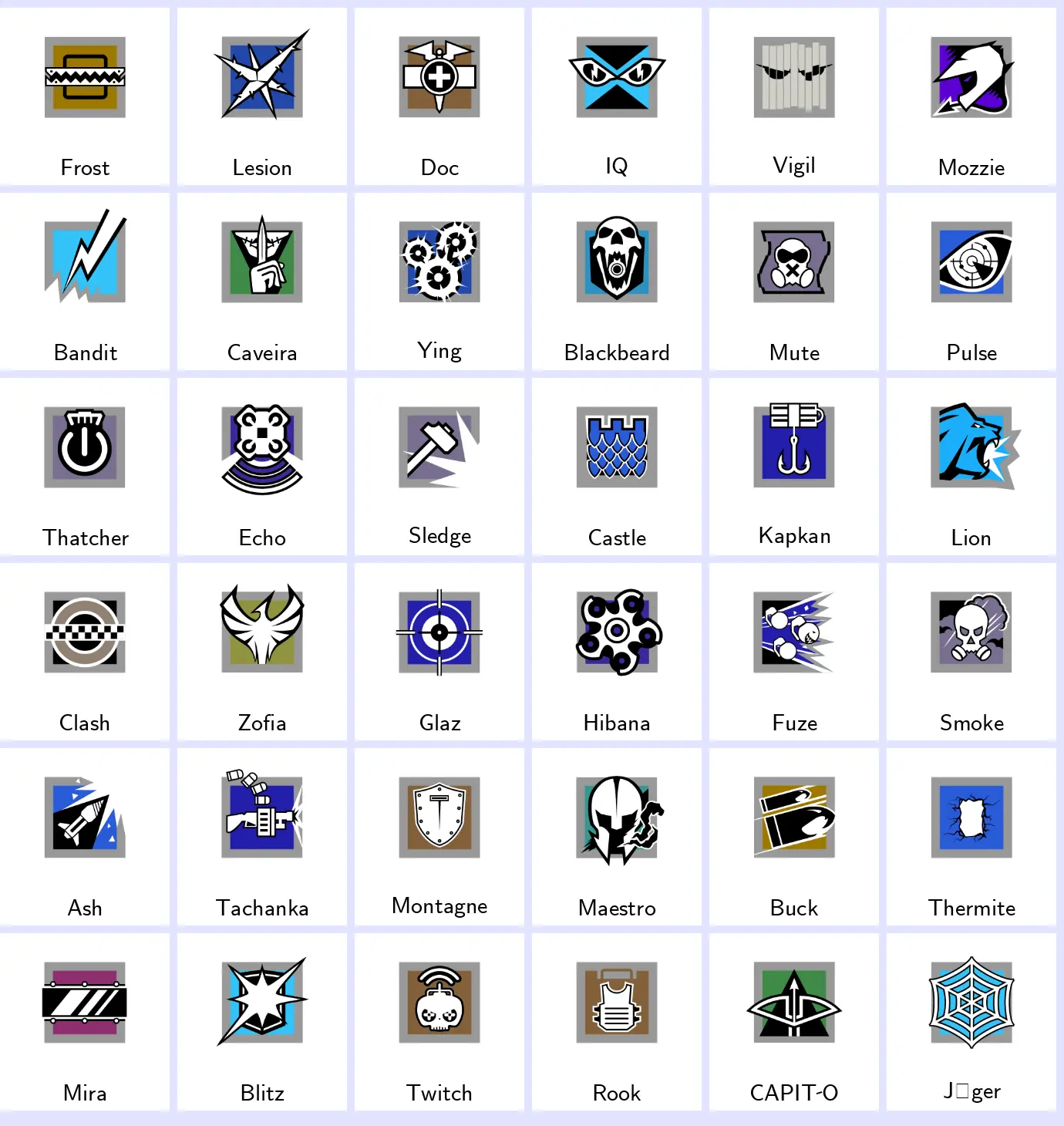Open the Frost operator tile
The width and height of the screenshot is (1064, 1126).
tap(85, 96)
